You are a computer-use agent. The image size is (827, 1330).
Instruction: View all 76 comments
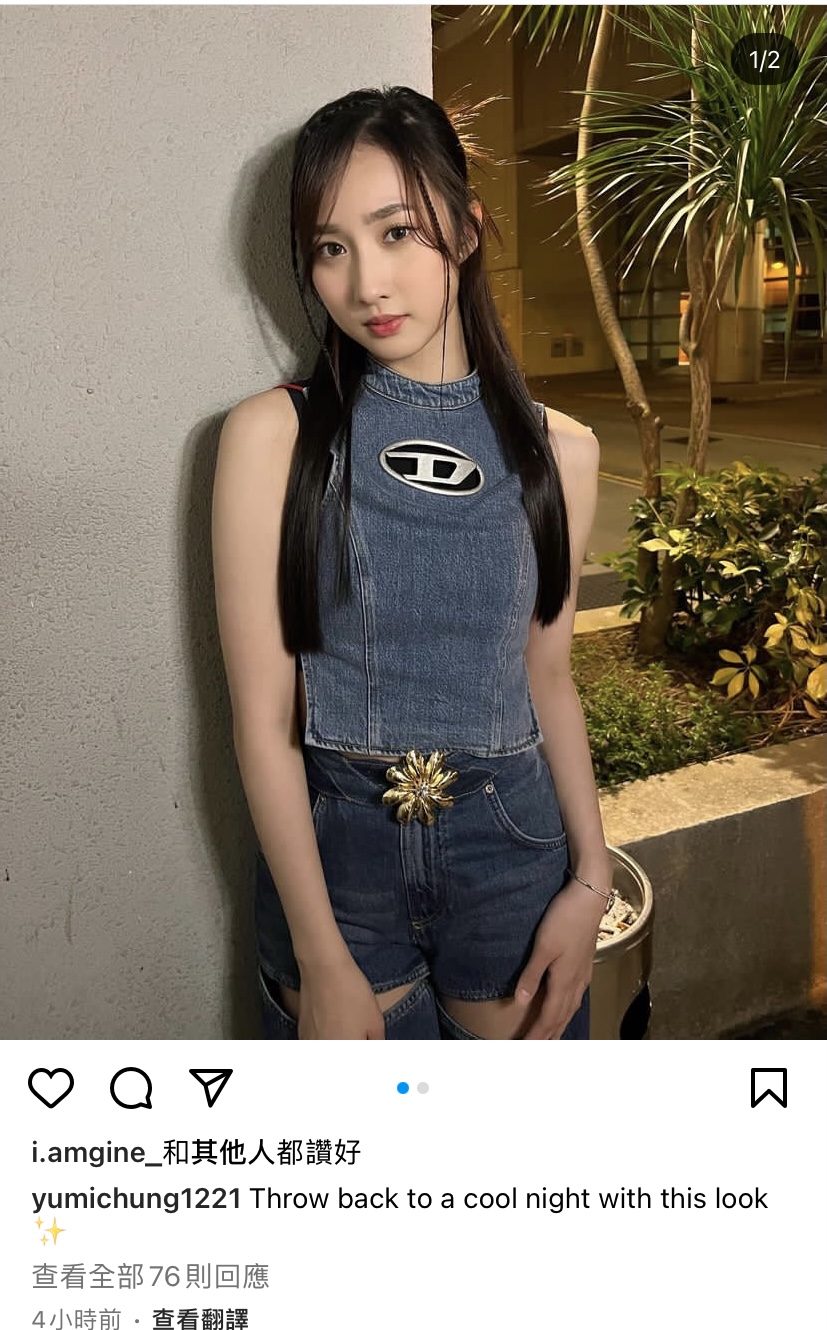pos(150,1276)
